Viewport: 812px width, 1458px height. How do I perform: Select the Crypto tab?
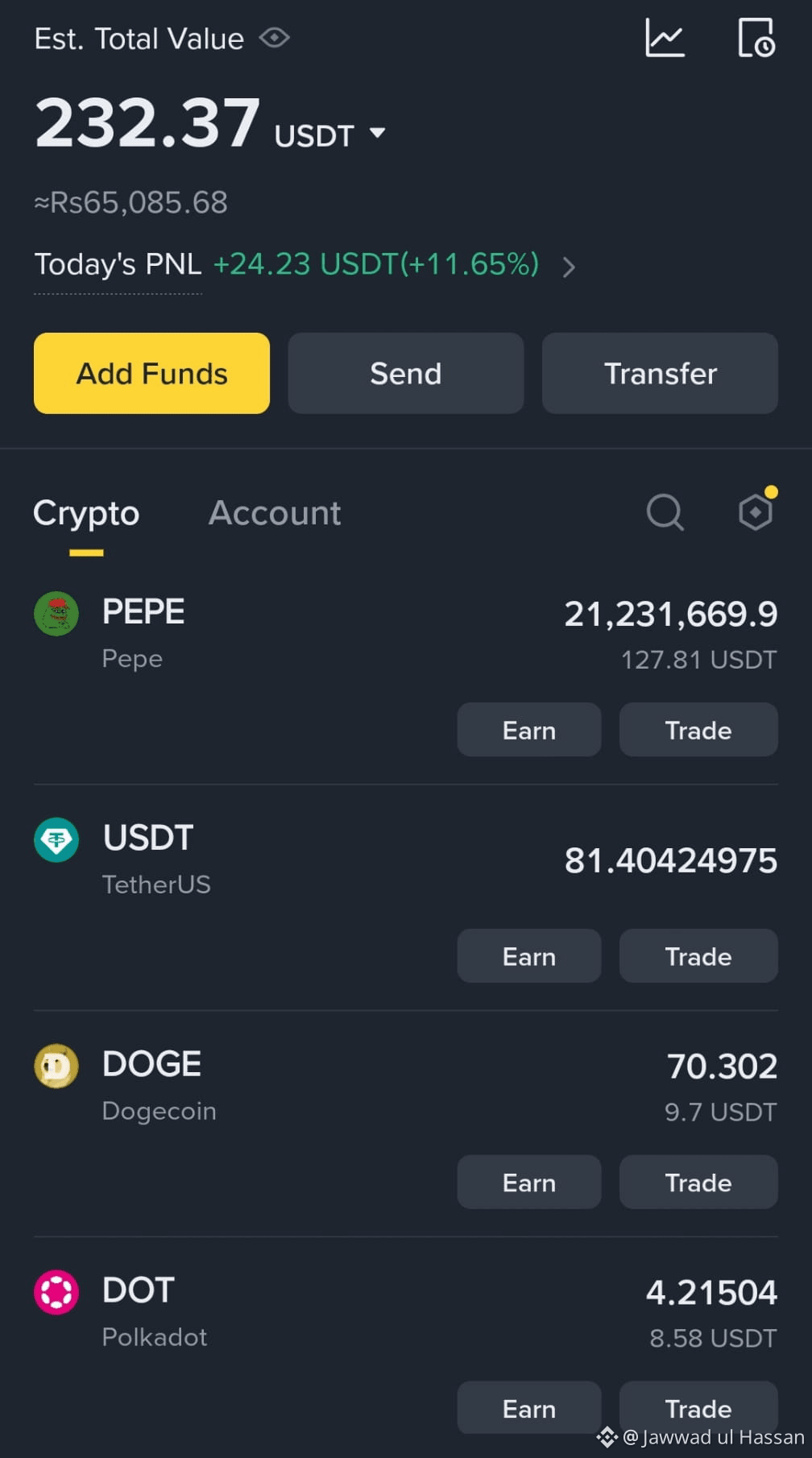[85, 512]
